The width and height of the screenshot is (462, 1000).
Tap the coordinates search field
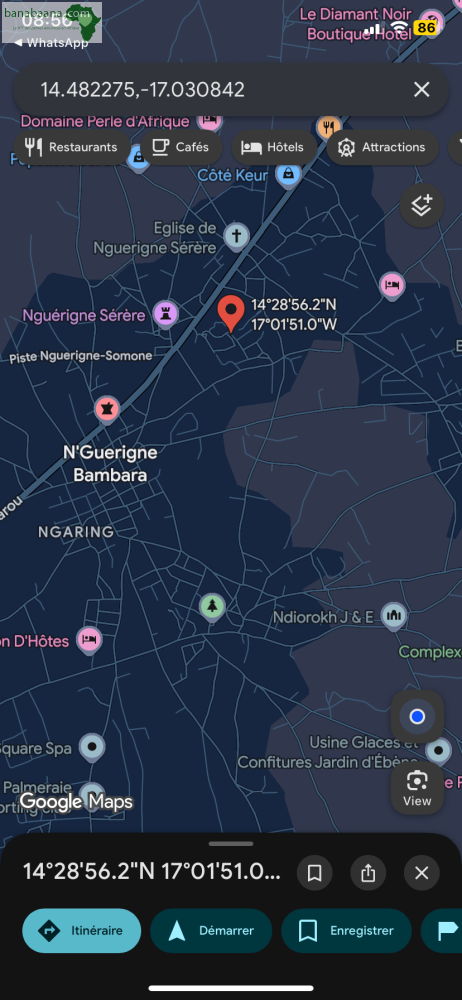pos(217,90)
